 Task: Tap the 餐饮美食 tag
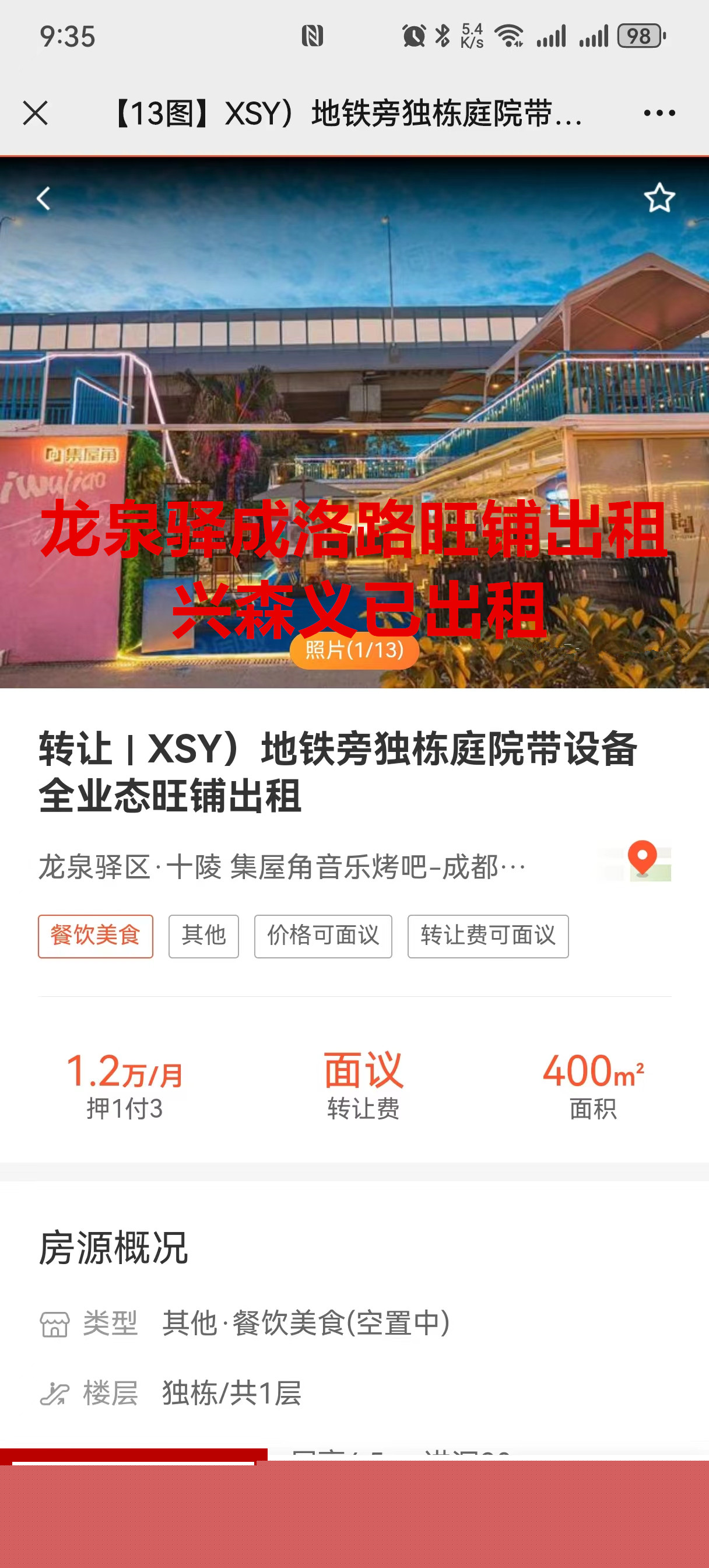(96, 936)
